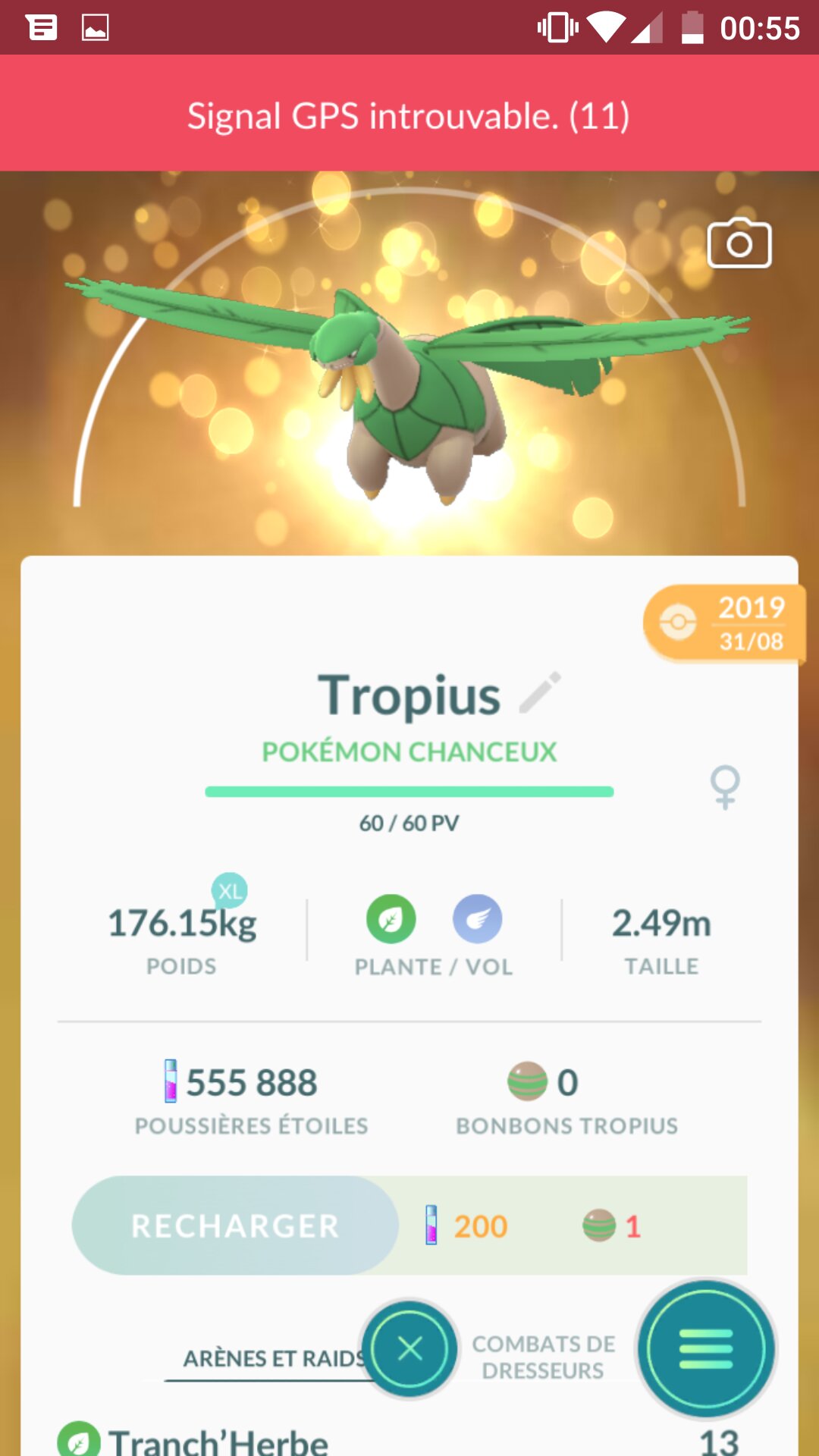Switch to Combats de Dresseurs tab

pos(543,1357)
